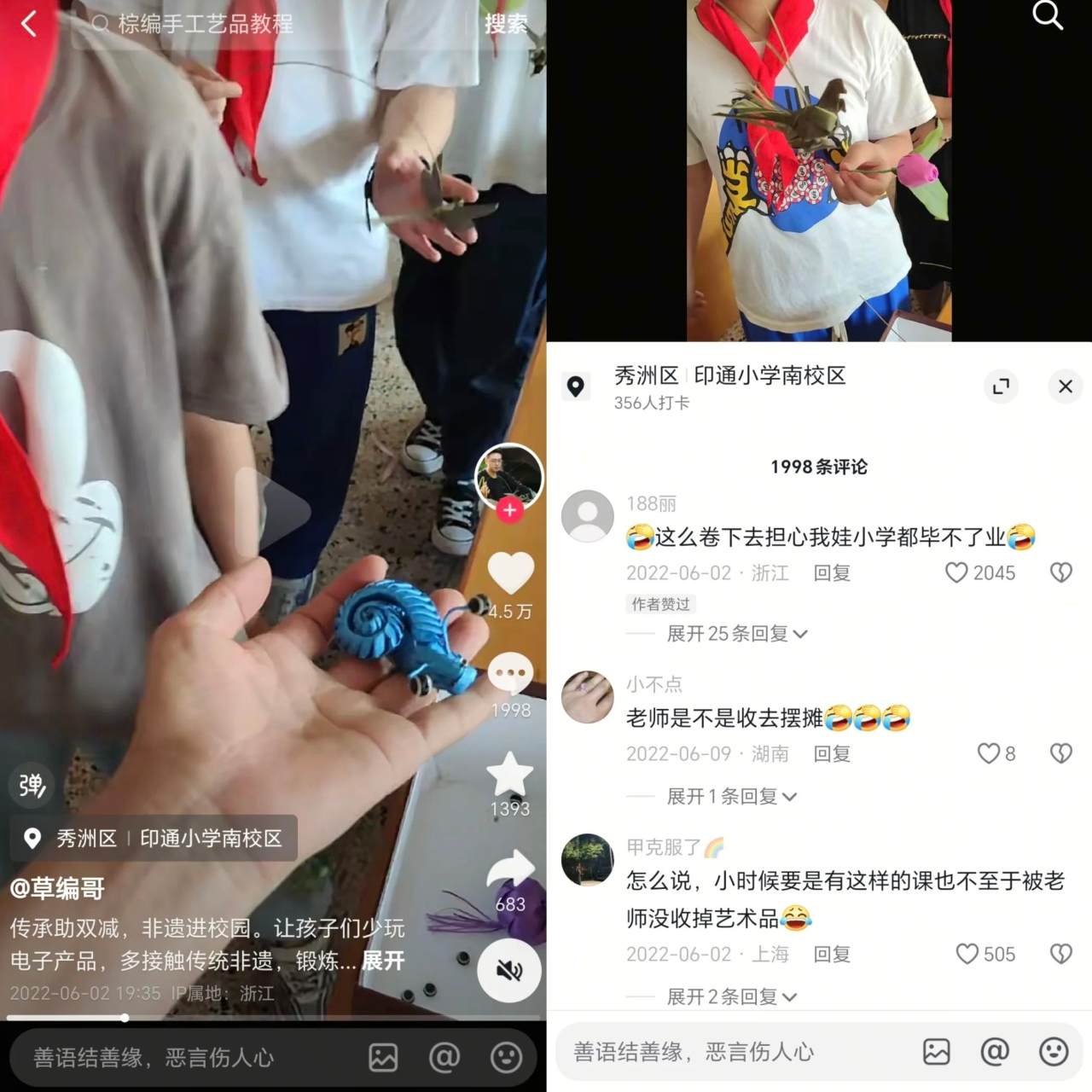Open the 秀洲区 印通小学南校区 location tag on video

(154, 839)
